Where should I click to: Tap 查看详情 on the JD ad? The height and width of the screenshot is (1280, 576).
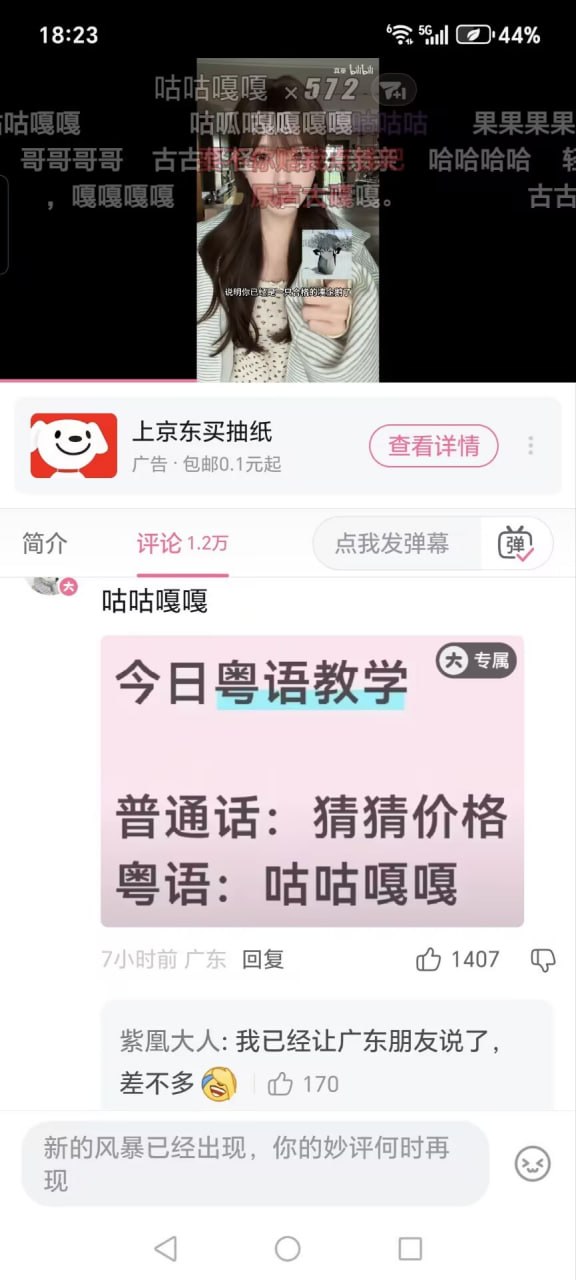(x=434, y=446)
